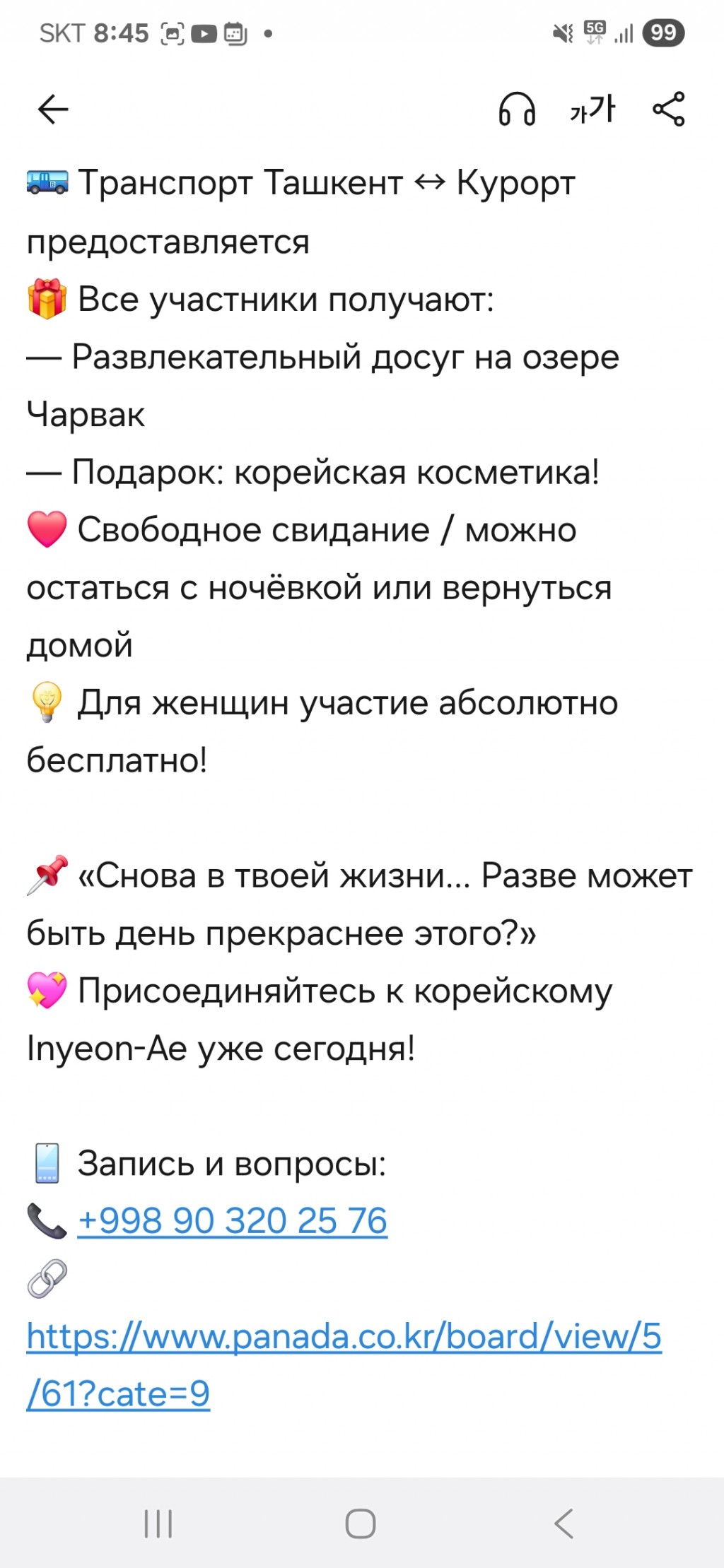Screen dimensions: 724x1568
Task: Go back using the top-left arrow
Action: 53,110
